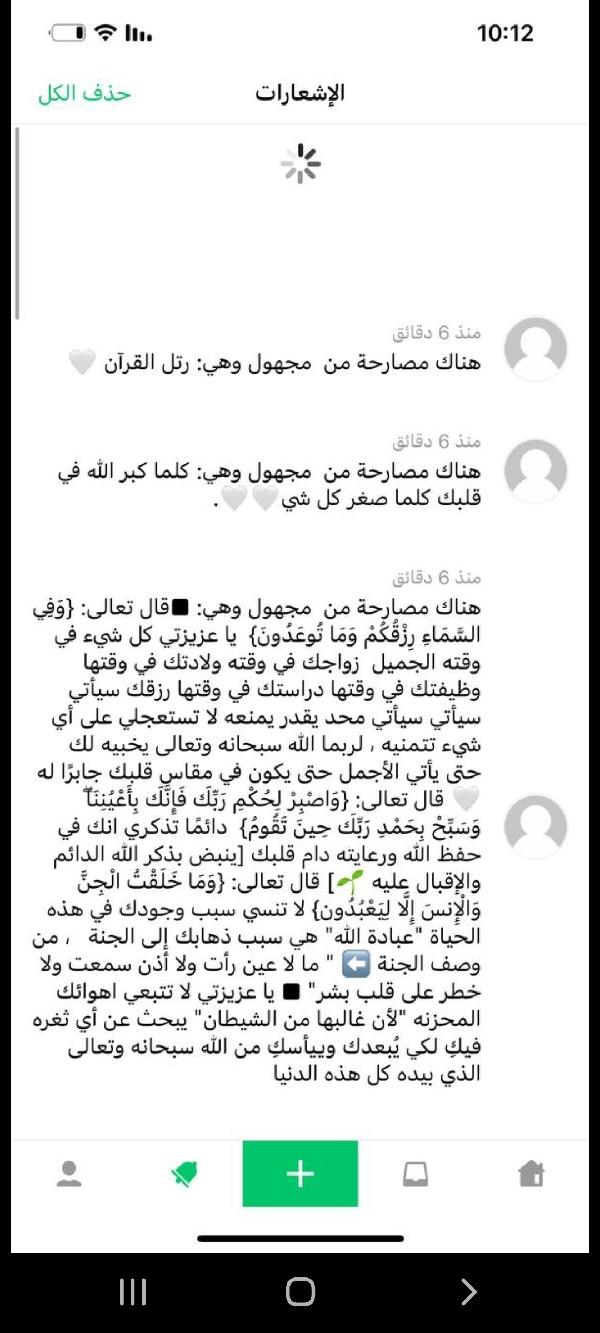Select the notifications bell tab
Image resolution: width=600 pixels, height=1333 pixels.
coord(184,1175)
